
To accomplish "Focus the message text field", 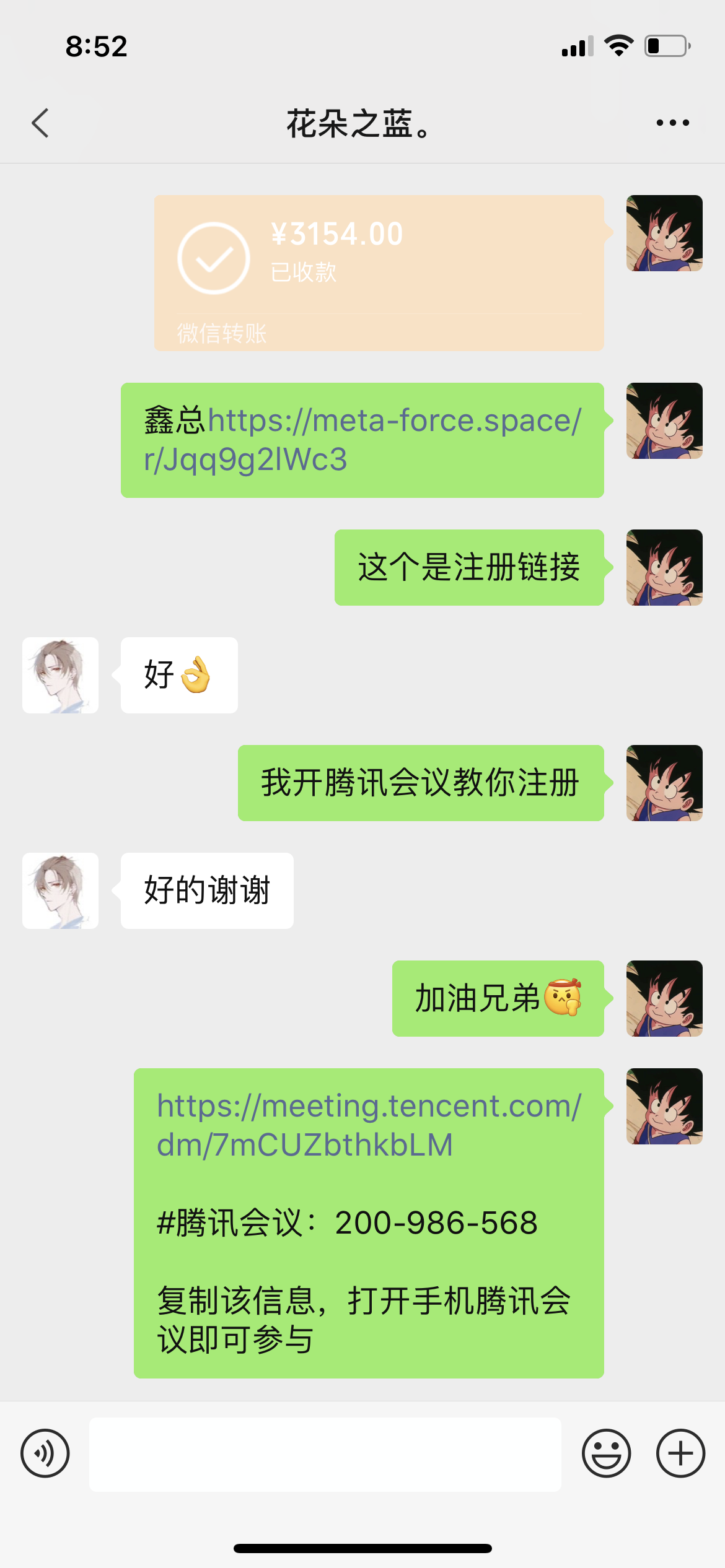I will (325, 1454).
